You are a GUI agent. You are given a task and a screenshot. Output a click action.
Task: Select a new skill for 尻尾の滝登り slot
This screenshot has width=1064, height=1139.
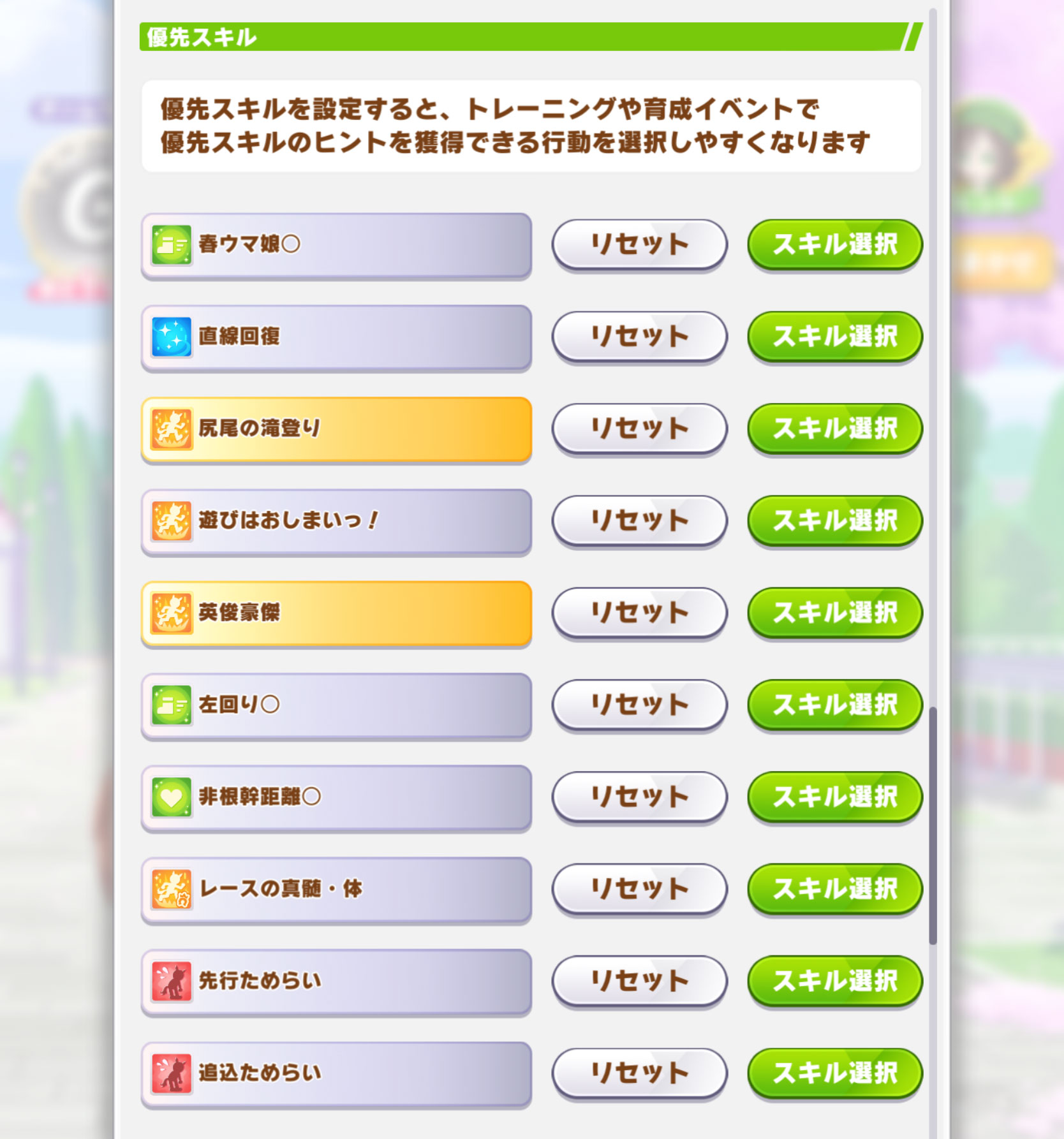coord(834,428)
